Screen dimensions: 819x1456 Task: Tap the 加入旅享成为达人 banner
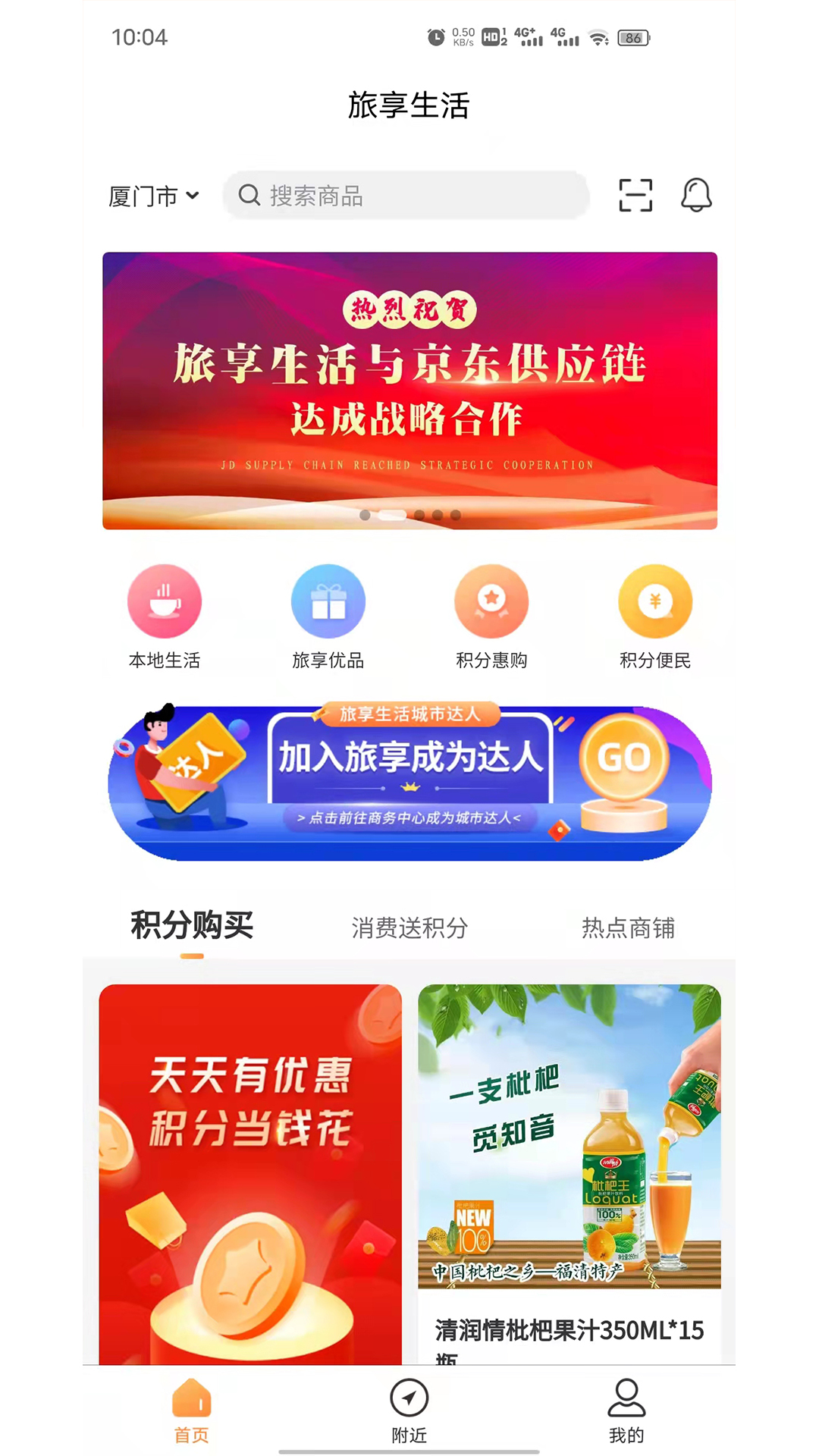click(x=409, y=781)
